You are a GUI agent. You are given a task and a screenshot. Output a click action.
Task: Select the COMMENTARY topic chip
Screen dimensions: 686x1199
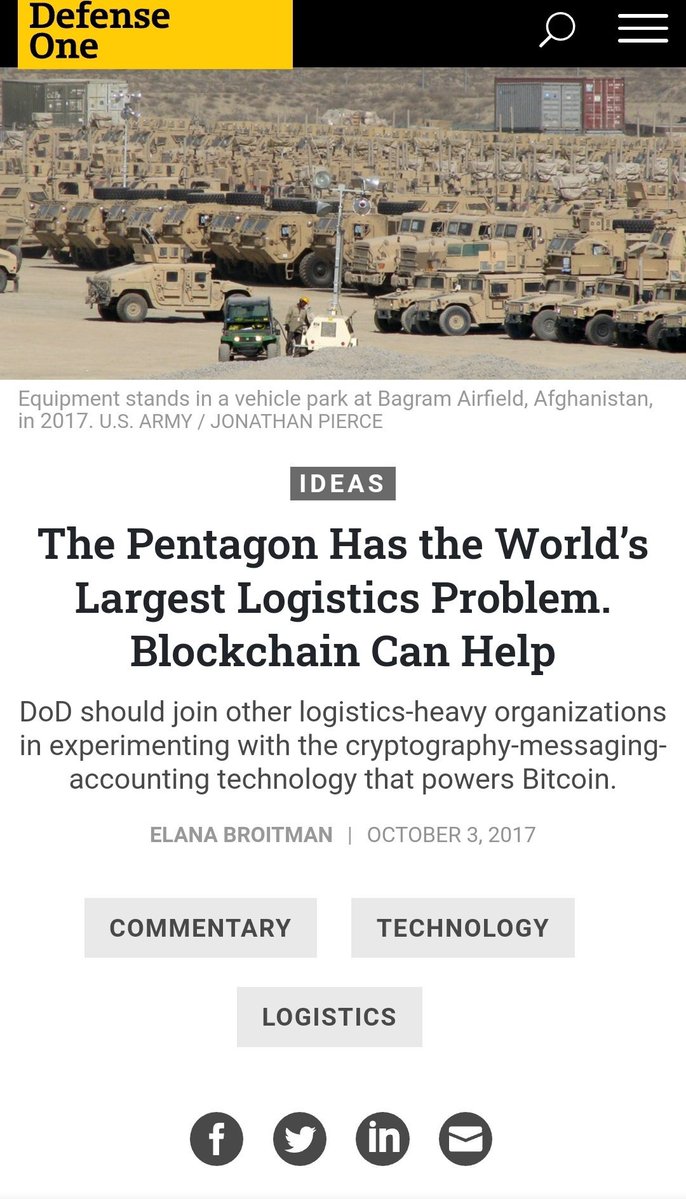200,928
